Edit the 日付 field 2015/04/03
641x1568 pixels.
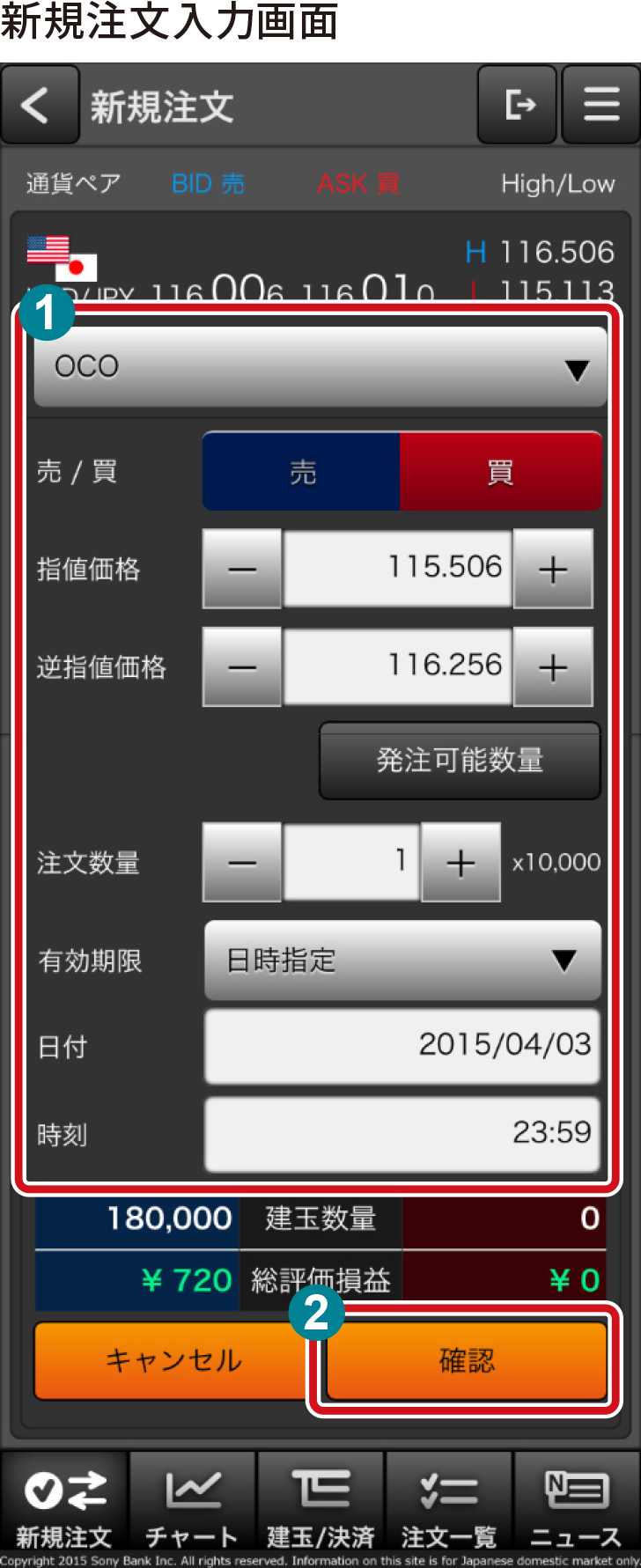click(x=402, y=1046)
